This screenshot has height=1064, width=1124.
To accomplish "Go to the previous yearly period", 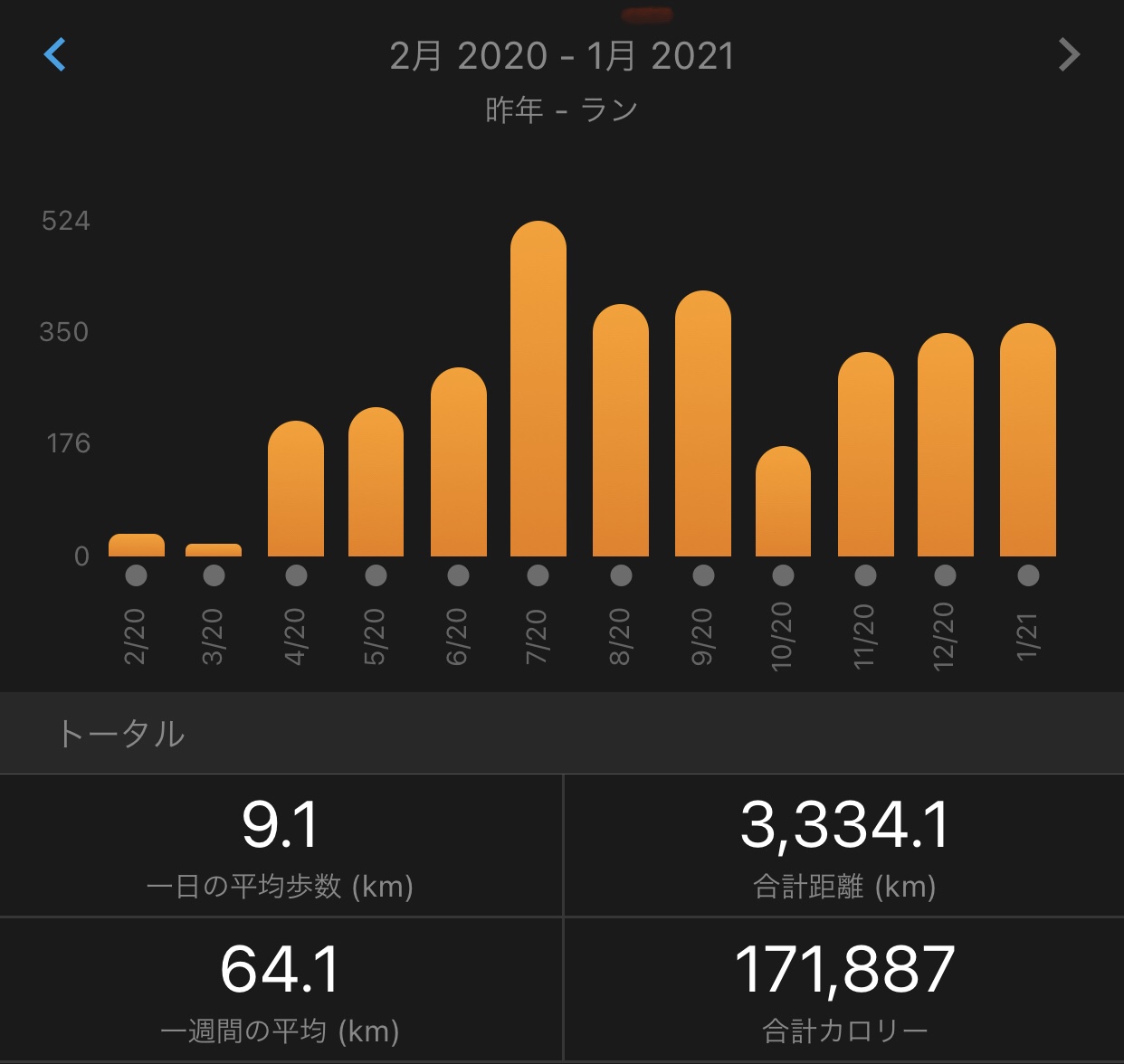I will [55, 55].
